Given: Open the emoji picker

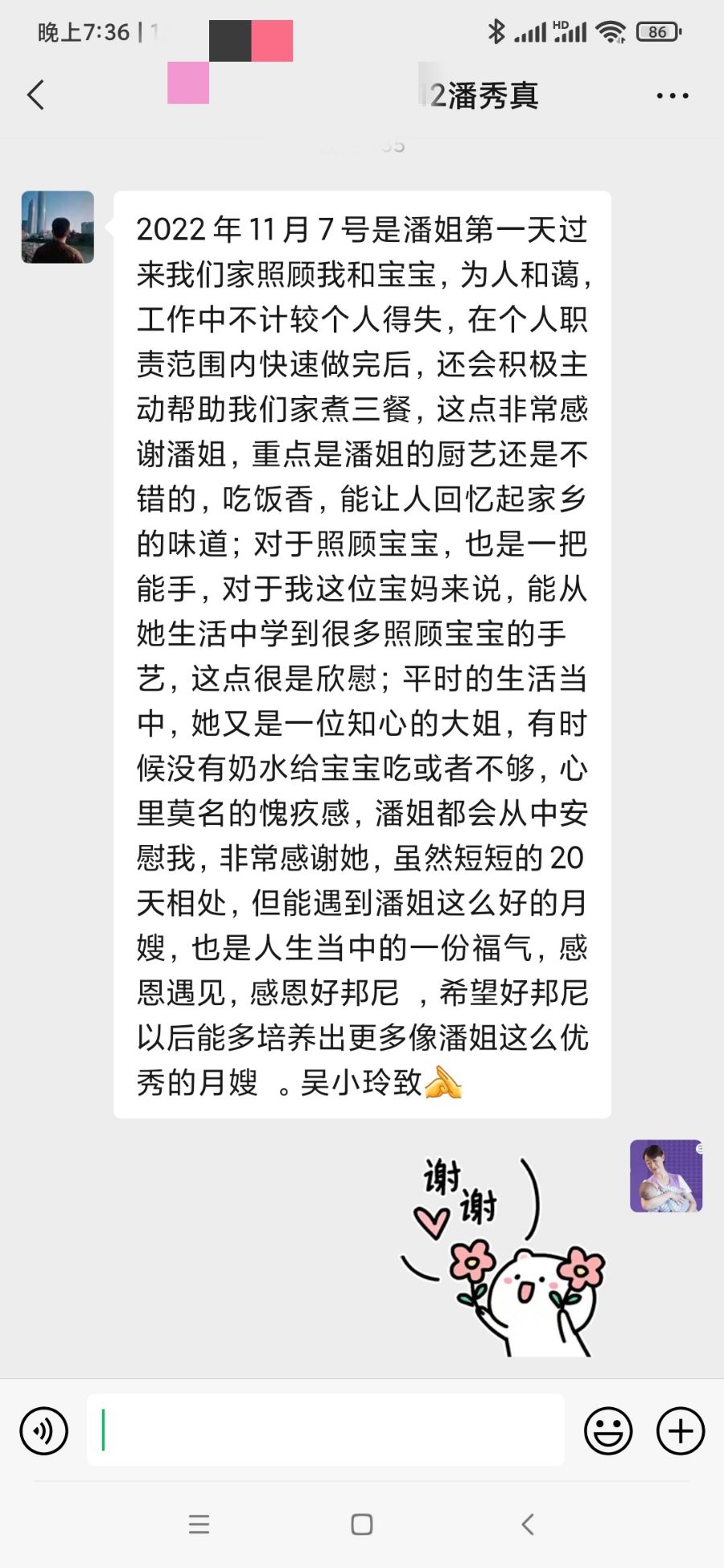Looking at the screenshot, I should [608, 1430].
